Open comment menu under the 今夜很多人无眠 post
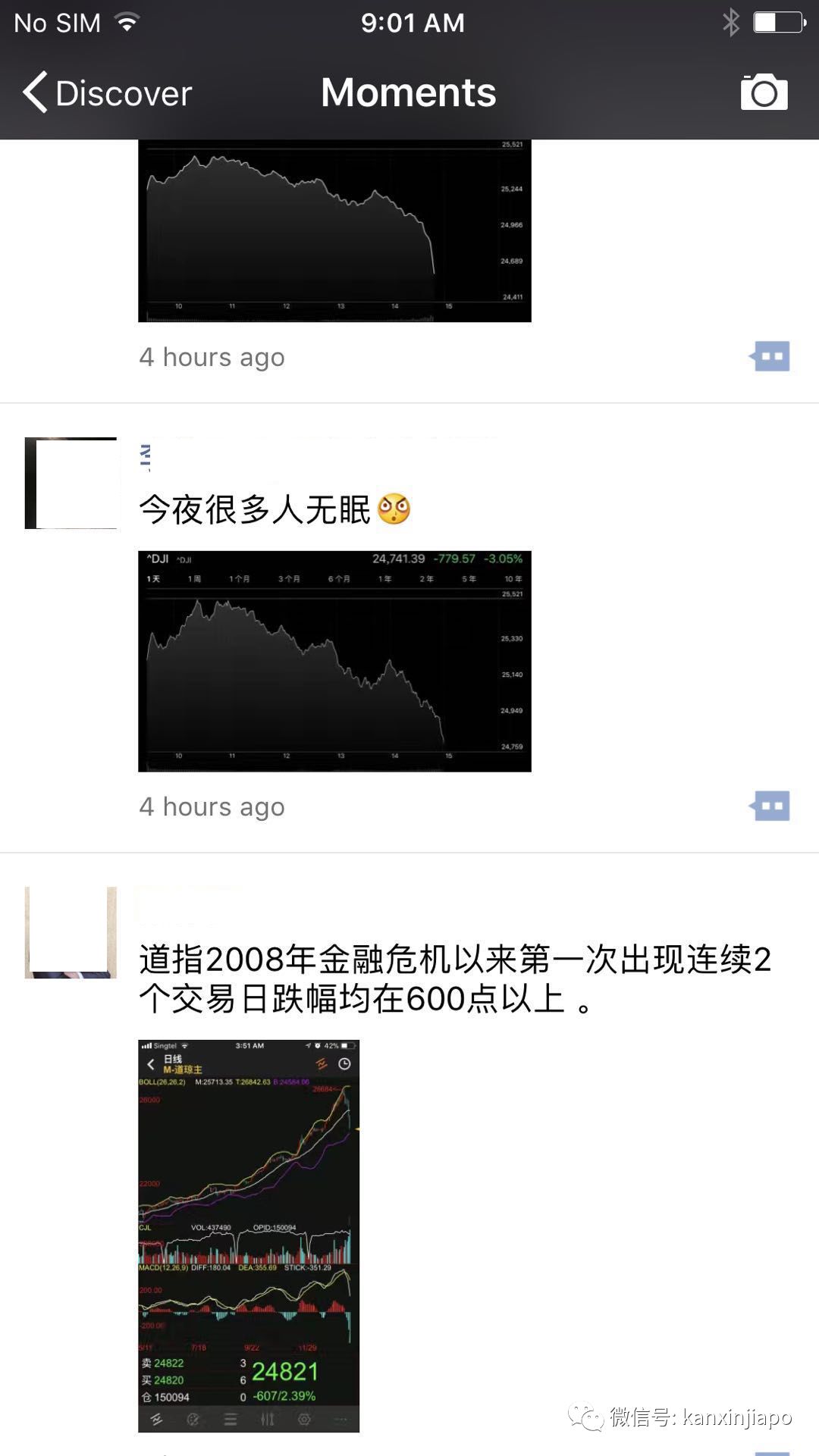 [x=770, y=806]
